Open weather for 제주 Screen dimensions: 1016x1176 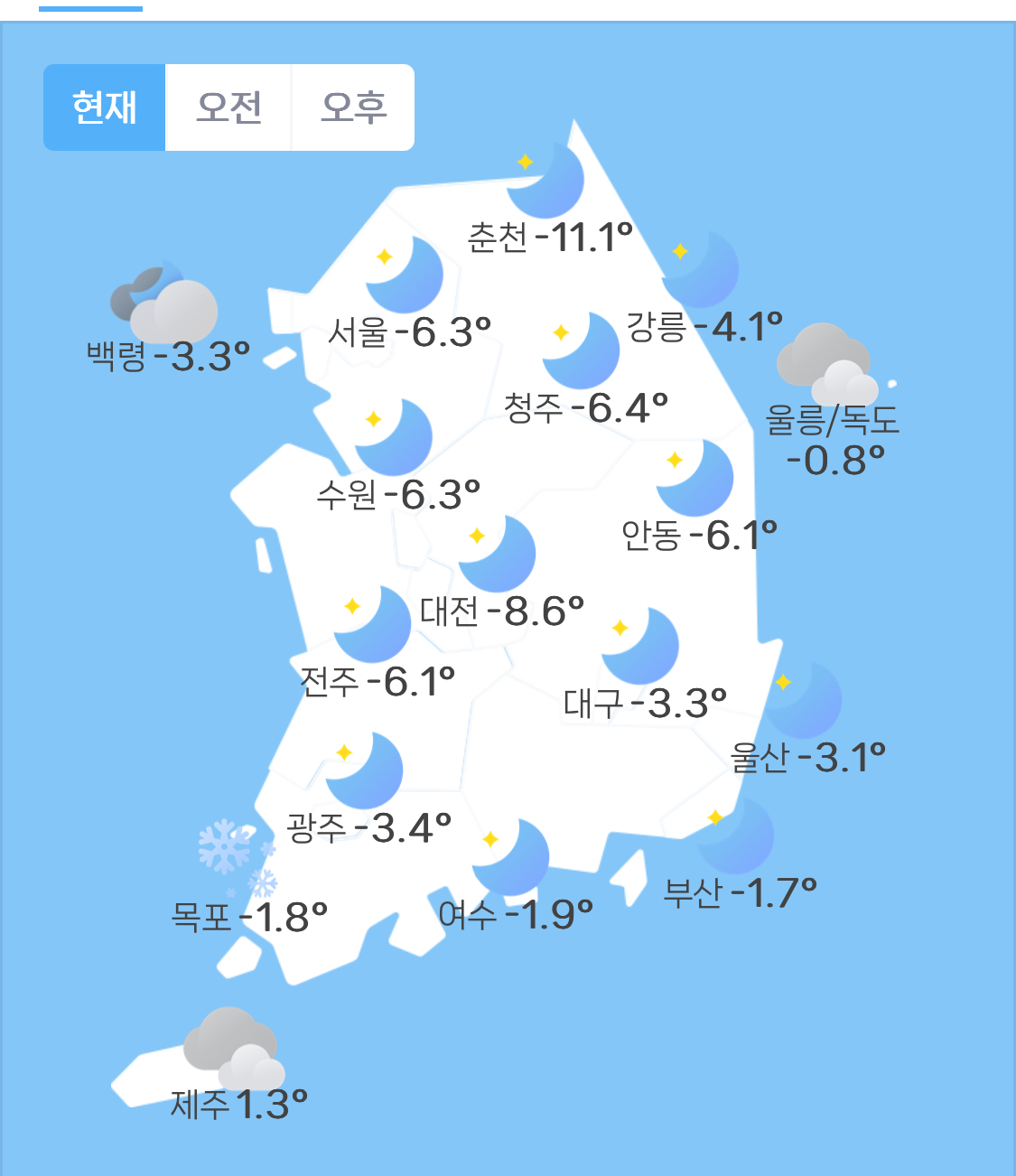pyautogui.click(x=239, y=1104)
